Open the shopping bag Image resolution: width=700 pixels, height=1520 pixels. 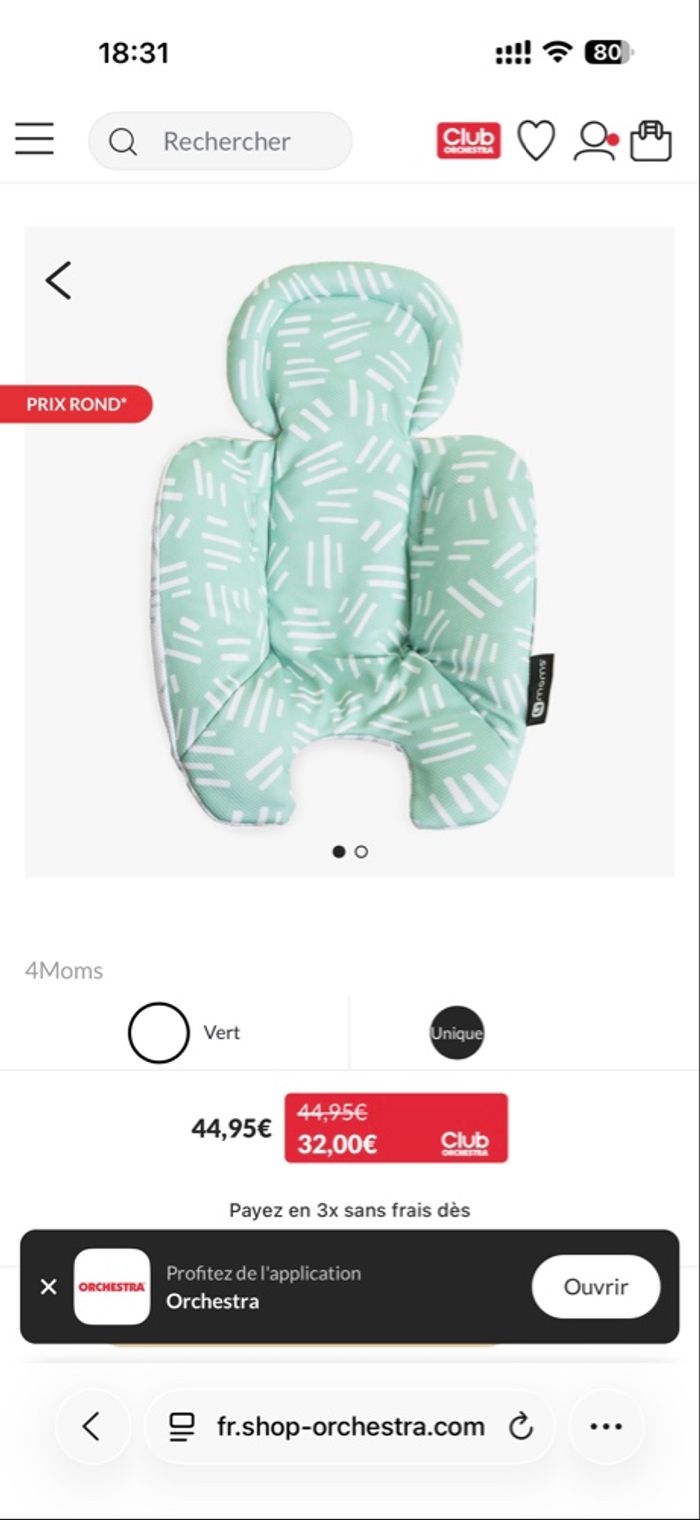pyautogui.click(x=651, y=141)
